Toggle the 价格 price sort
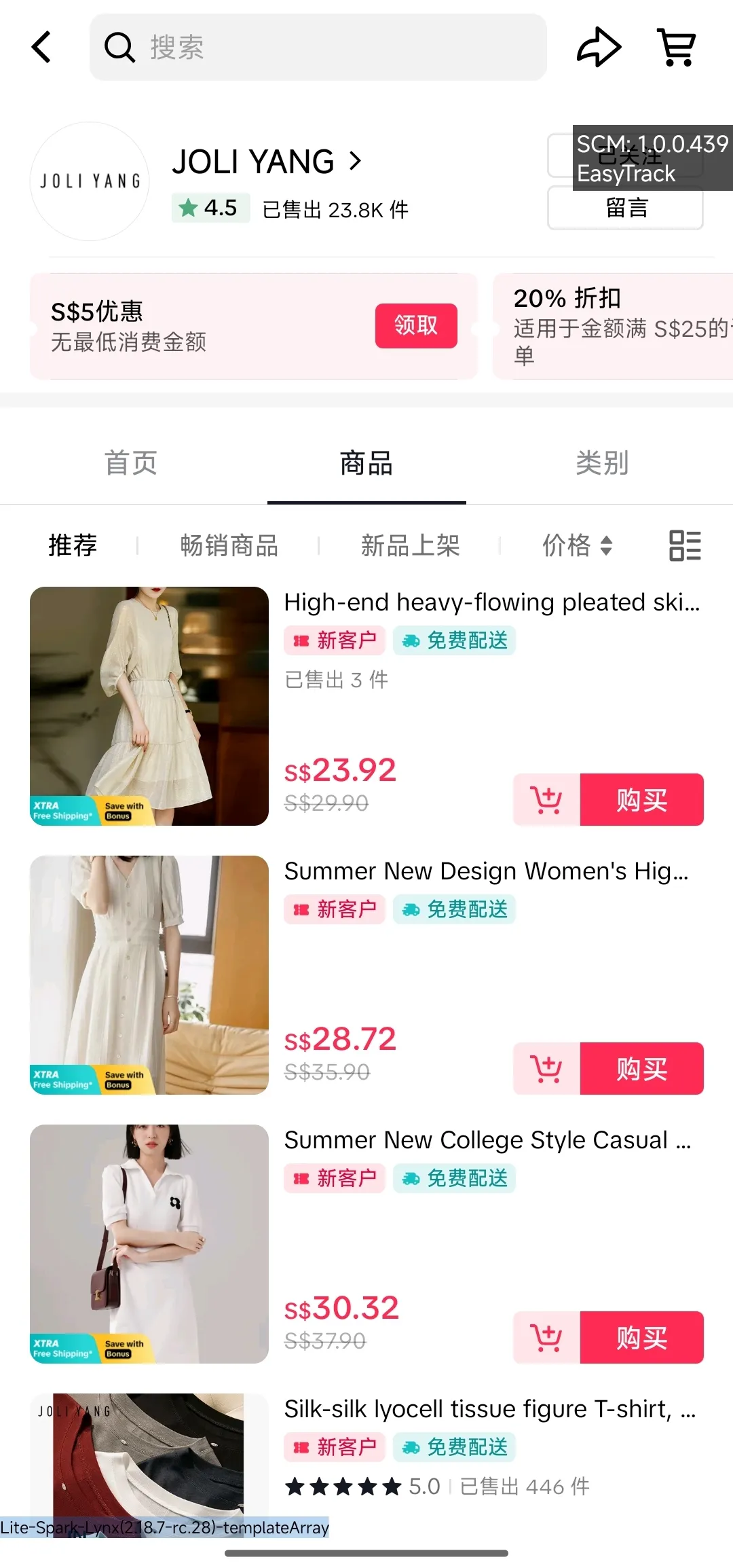 tap(576, 545)
